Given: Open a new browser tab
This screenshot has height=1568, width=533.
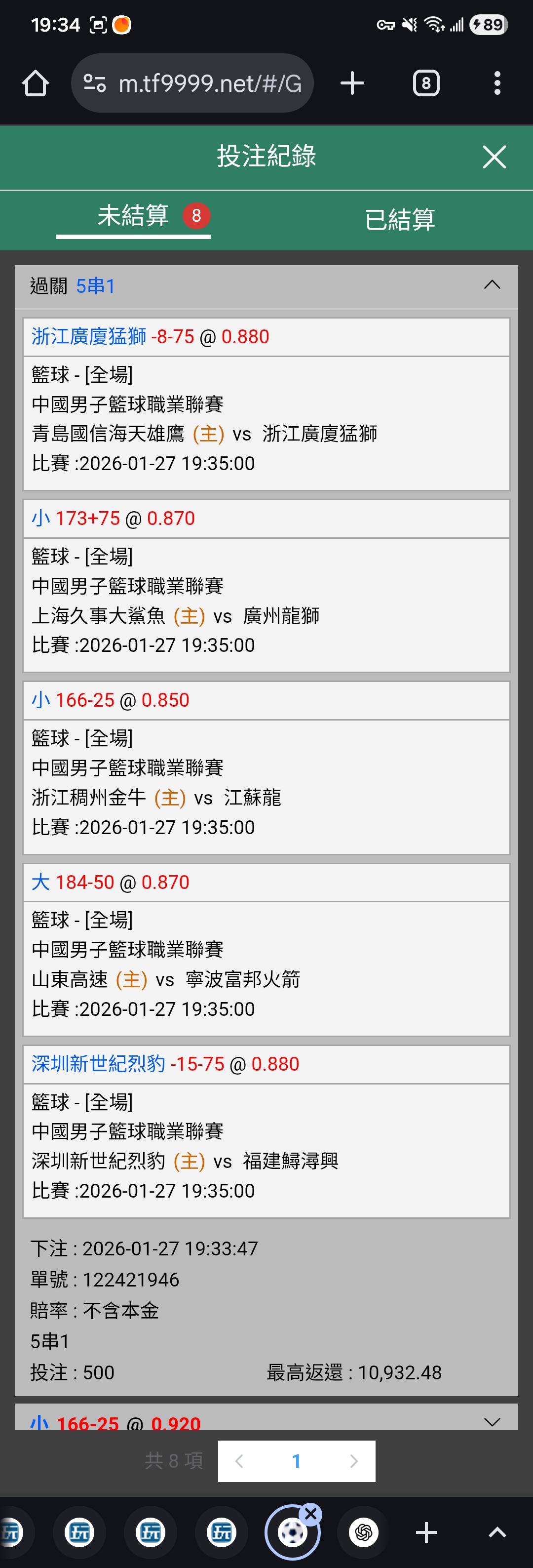Looking at the screenshot, I should coord(352,83).
